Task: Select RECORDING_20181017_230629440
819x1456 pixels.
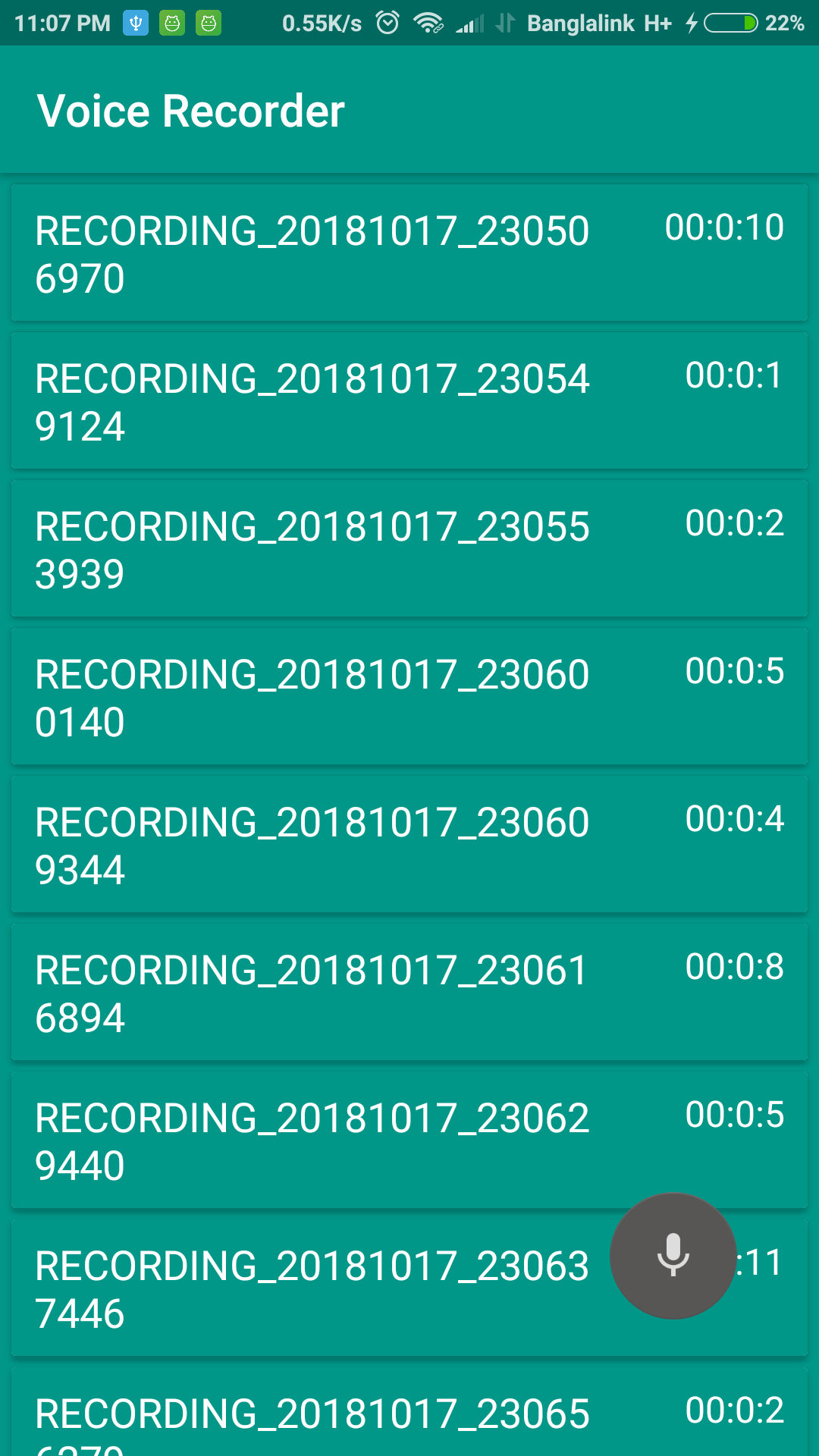Action: (312, 1141)
